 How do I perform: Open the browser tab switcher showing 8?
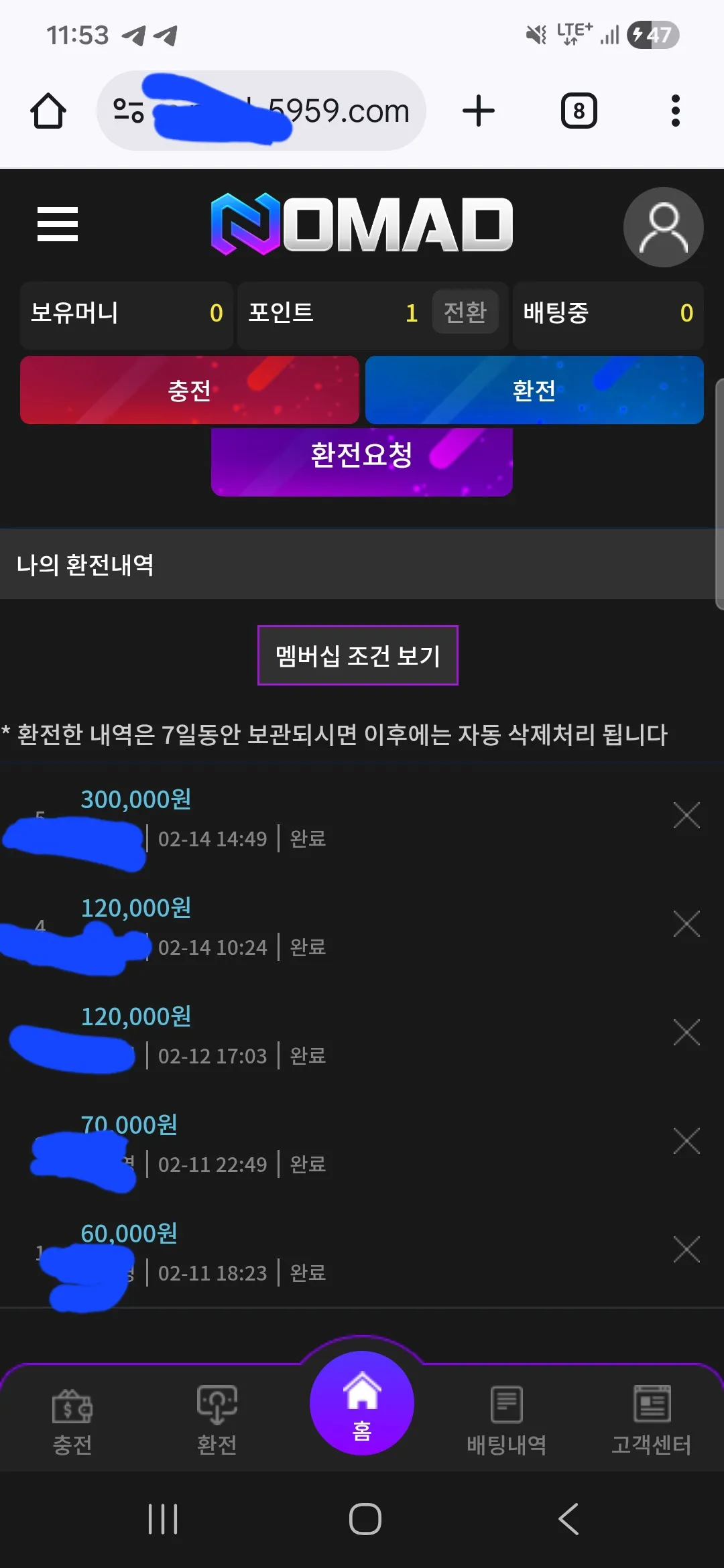(x=579, y=111)
